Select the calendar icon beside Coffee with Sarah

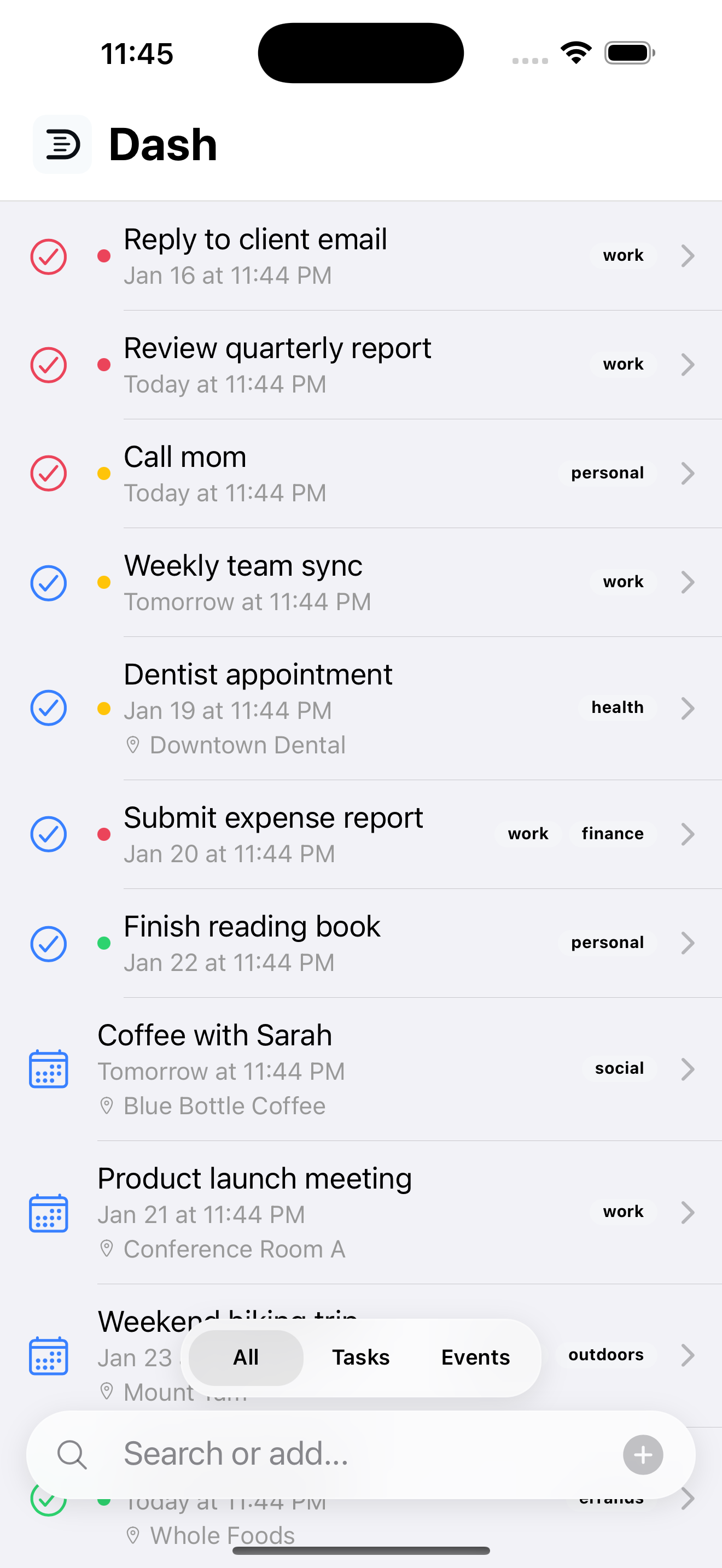(49, 1069)
